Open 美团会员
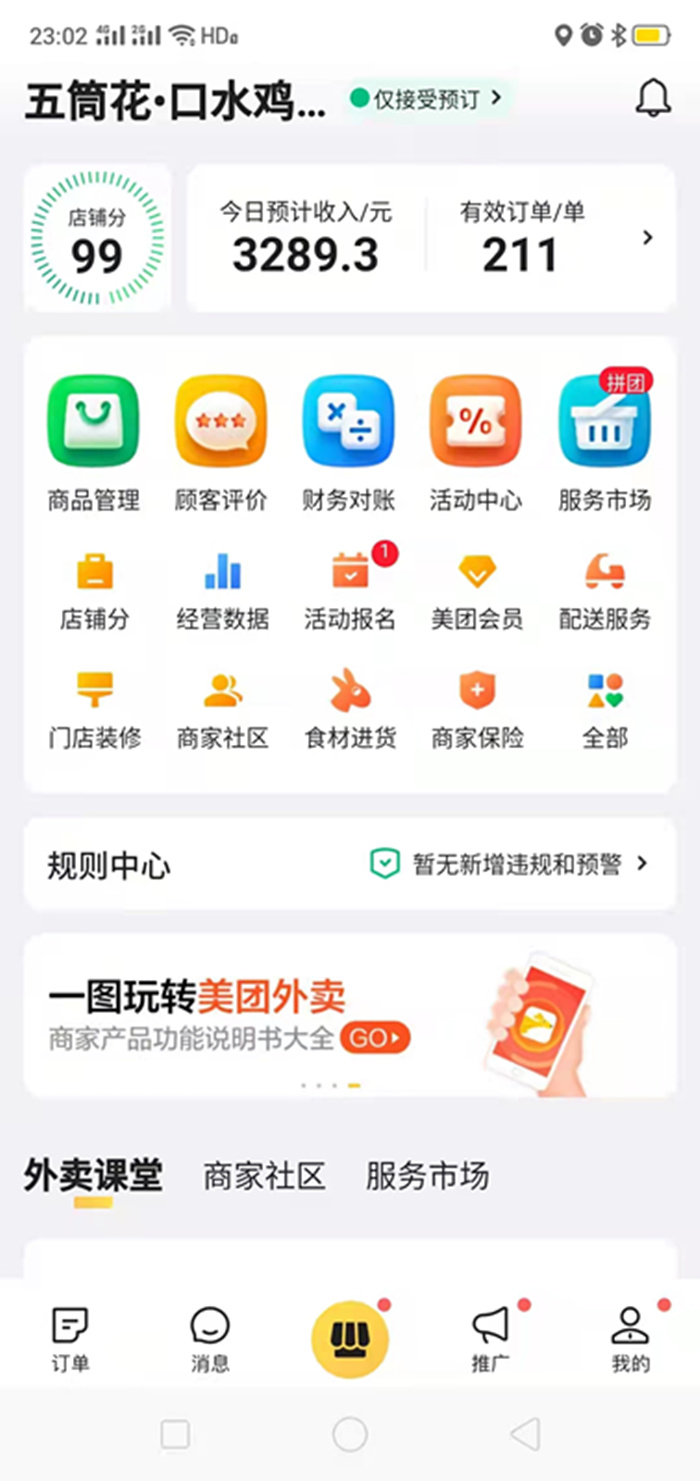 coord(477,590)
